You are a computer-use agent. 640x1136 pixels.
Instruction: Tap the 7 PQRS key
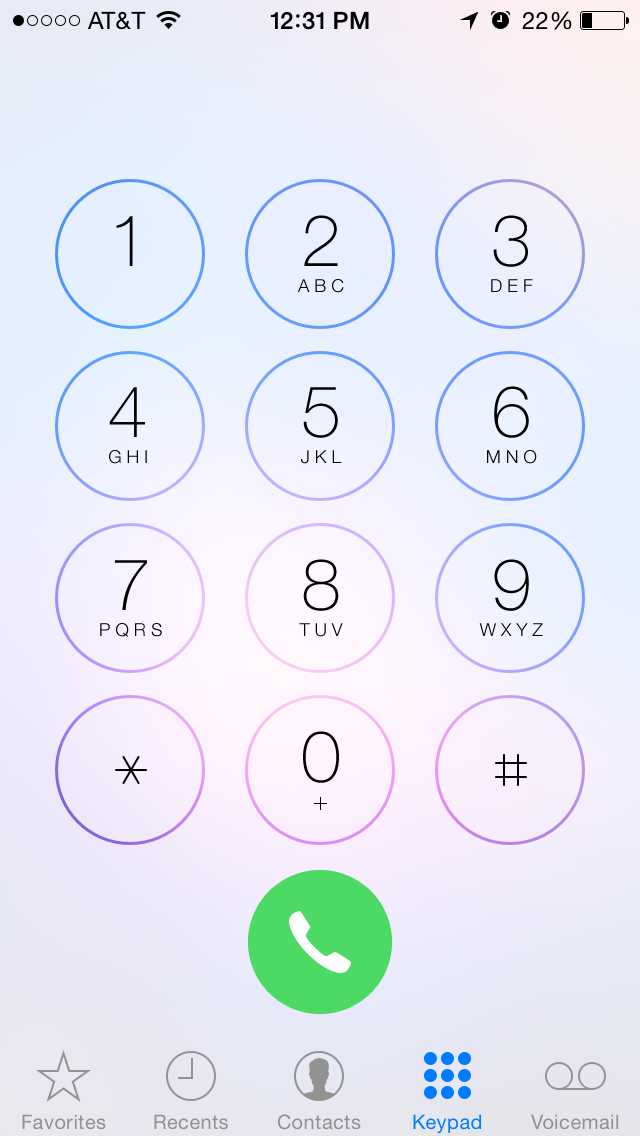coord(130,598)
